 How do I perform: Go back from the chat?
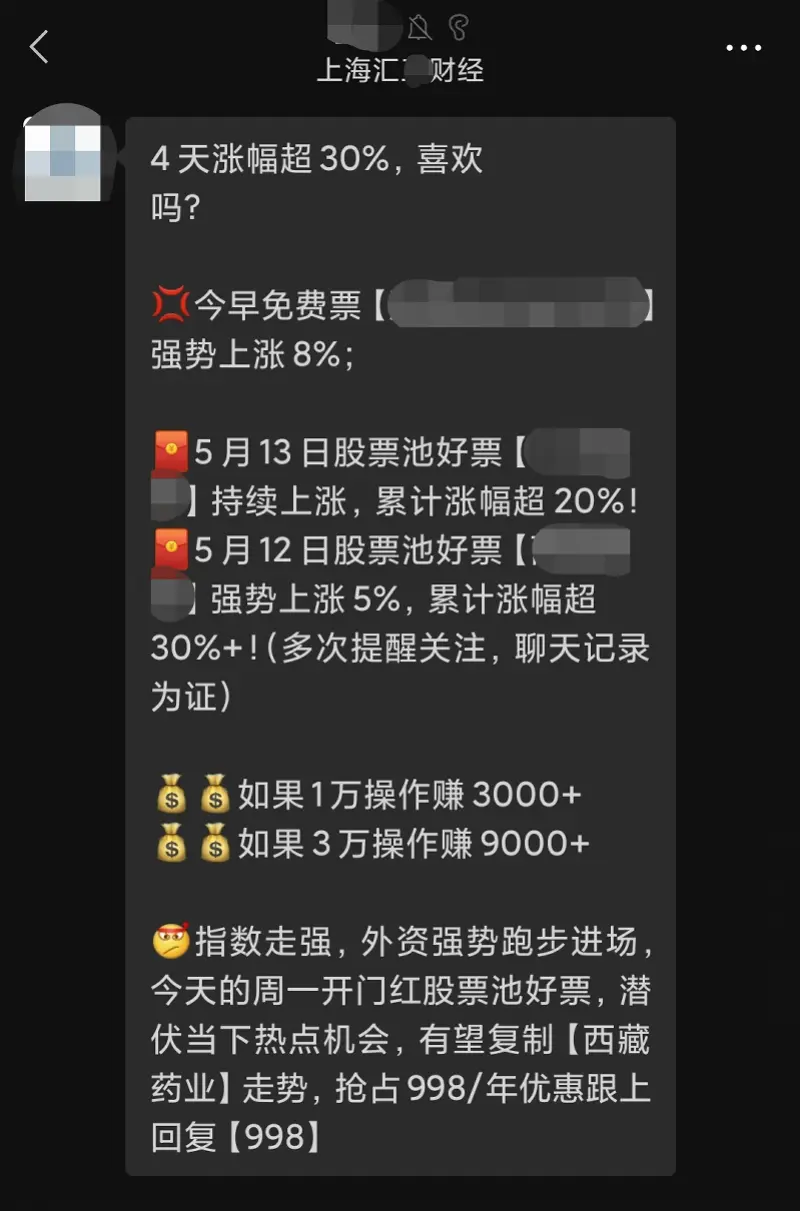(x=39, y=47)
